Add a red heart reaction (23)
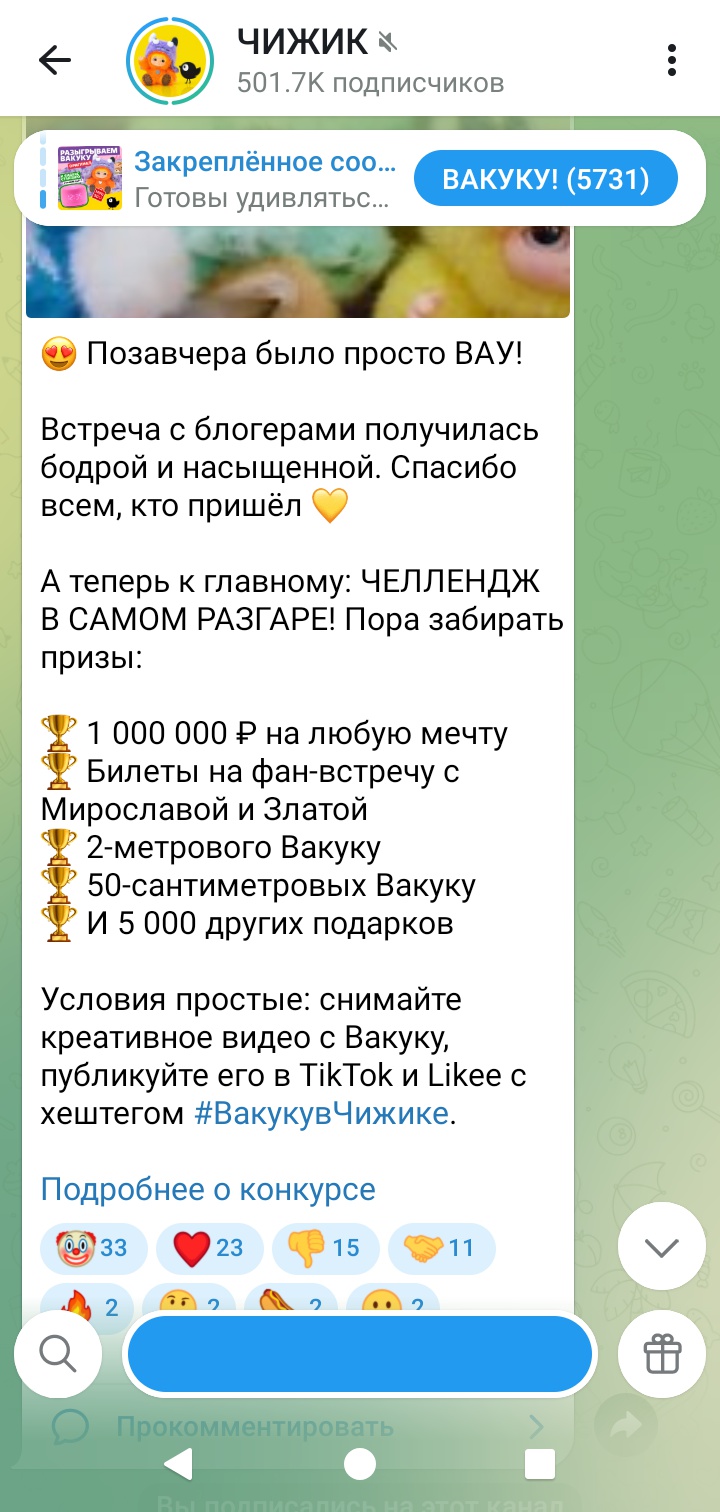The height and width of the screenshot is (1512, 720). click(x=210, y=1248)
